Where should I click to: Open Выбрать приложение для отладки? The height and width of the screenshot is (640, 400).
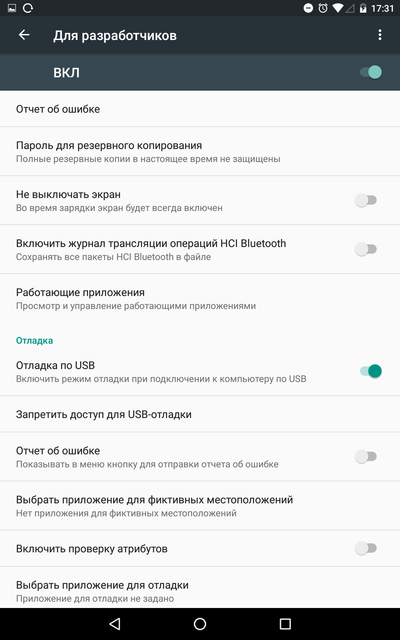tap(200, 591)
